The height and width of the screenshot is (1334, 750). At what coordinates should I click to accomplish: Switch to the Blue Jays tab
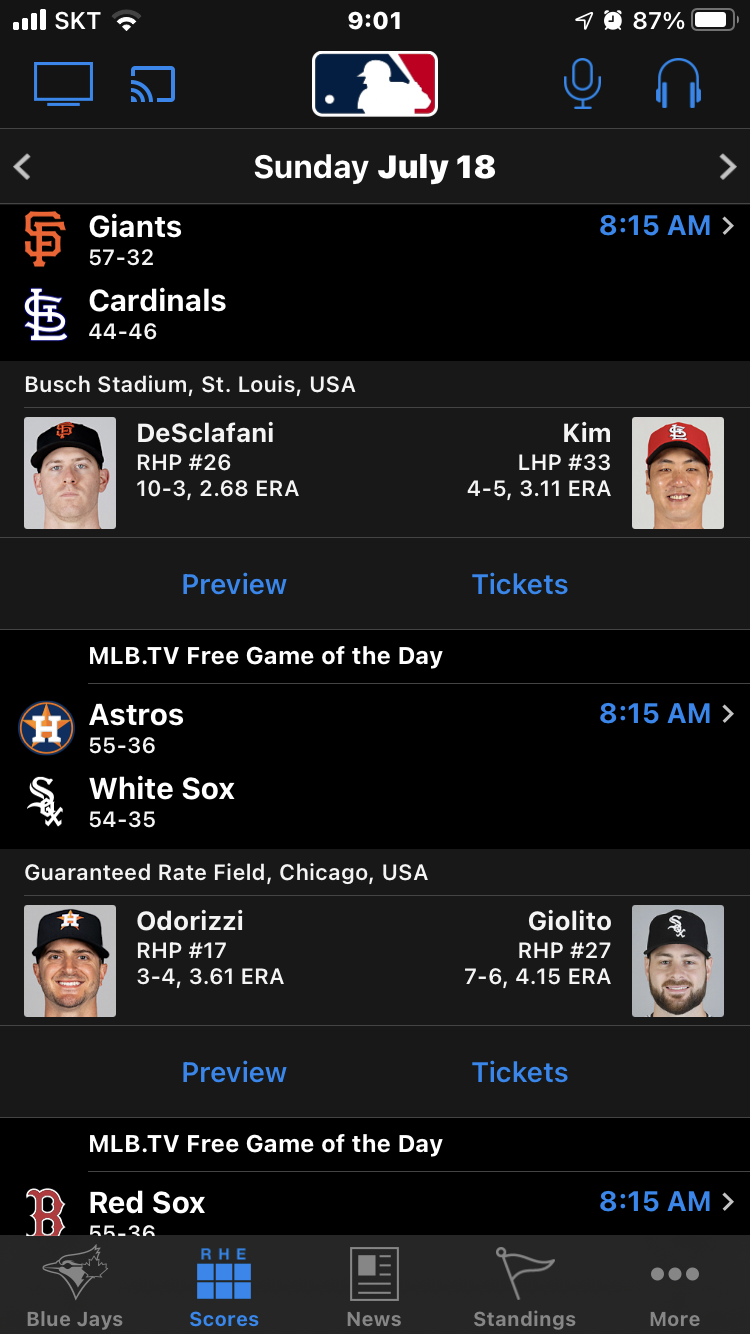pyautogui.click(x=75, y=1286)
